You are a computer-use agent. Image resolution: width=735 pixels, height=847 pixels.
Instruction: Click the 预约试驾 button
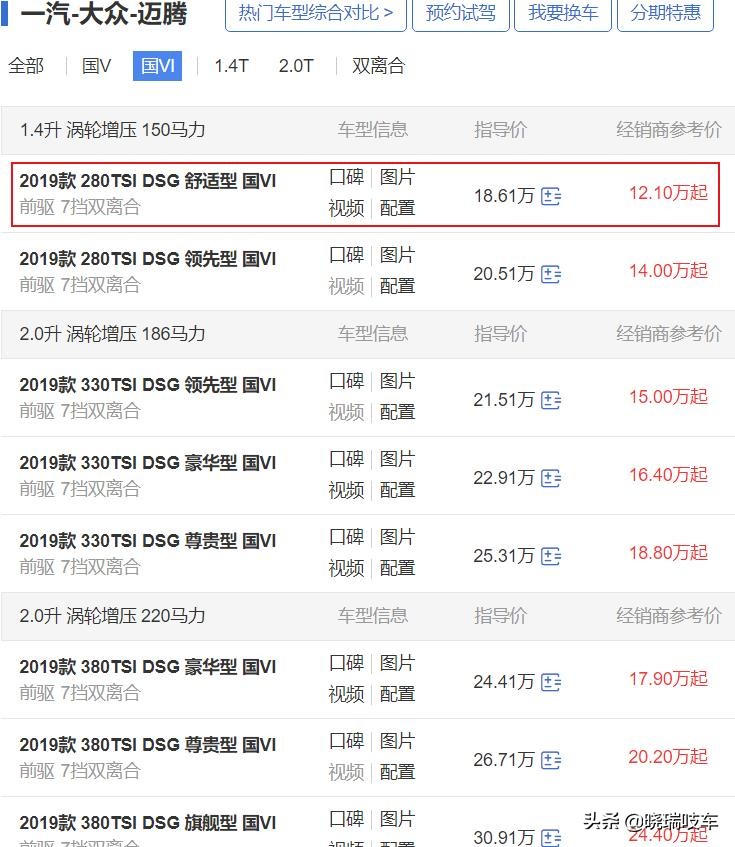tap(460, 15)
